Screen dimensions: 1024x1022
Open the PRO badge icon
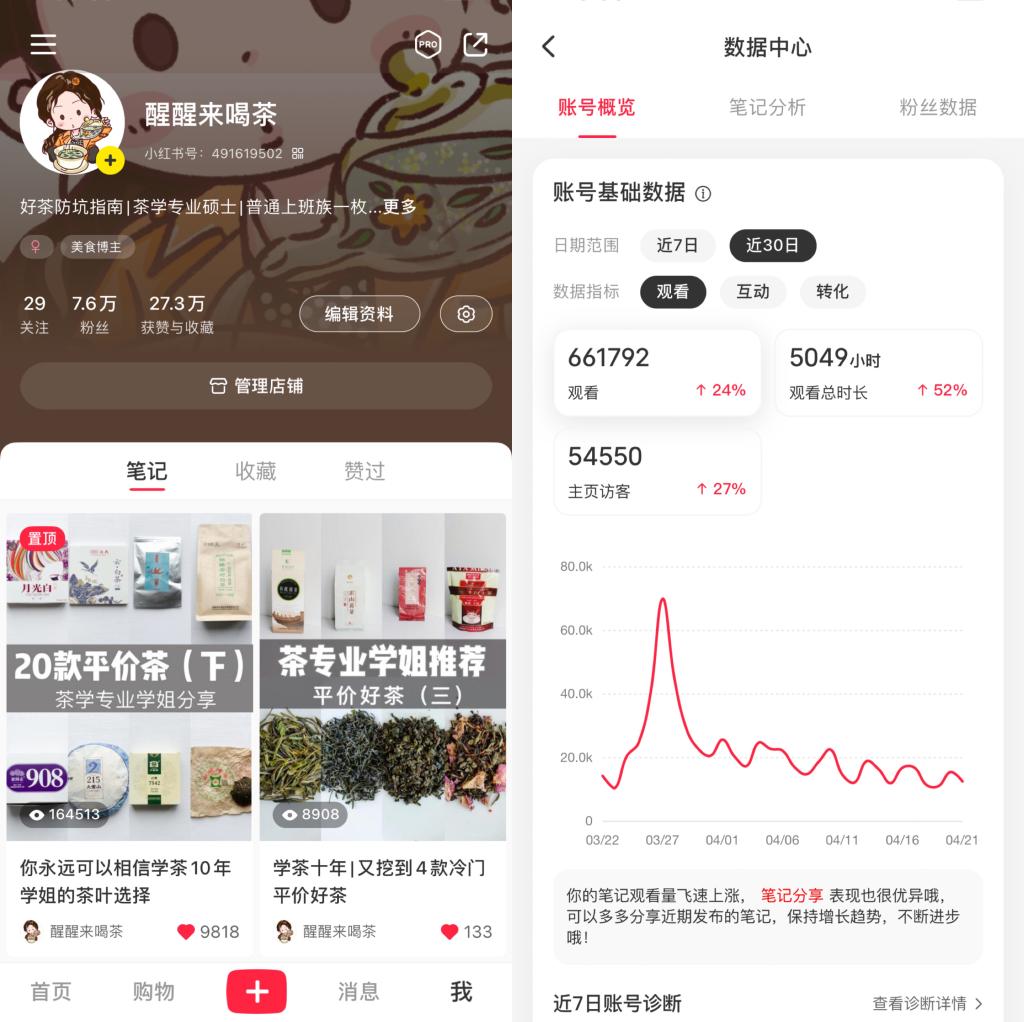pos(428,45)
